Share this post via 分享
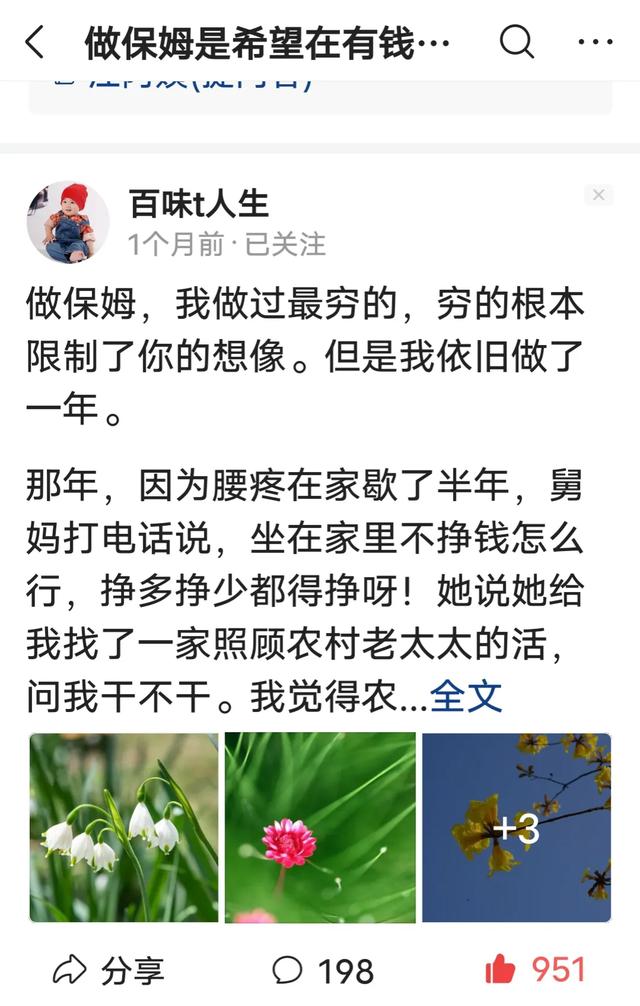 (x=108, y=969)
